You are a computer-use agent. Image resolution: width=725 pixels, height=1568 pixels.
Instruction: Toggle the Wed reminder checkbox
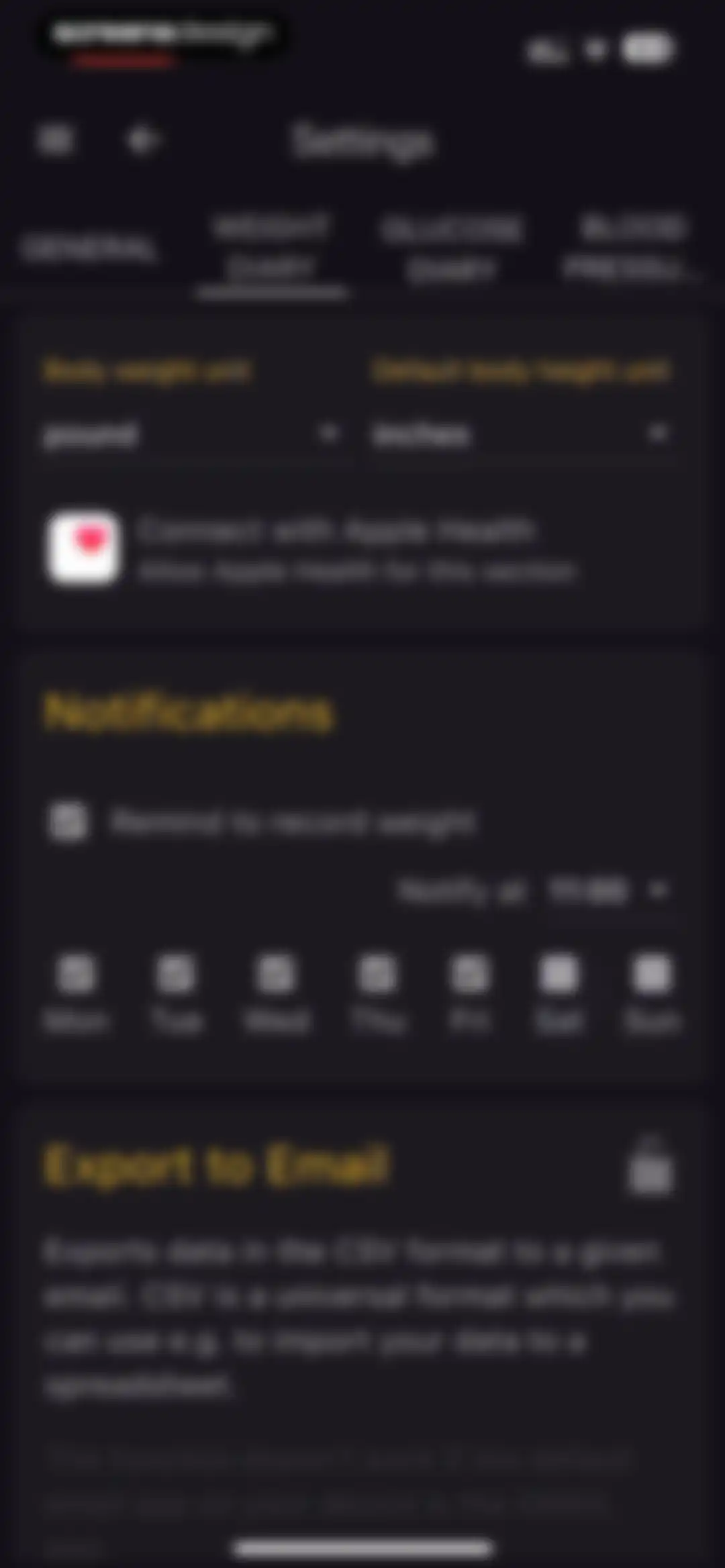pos(276,974)
